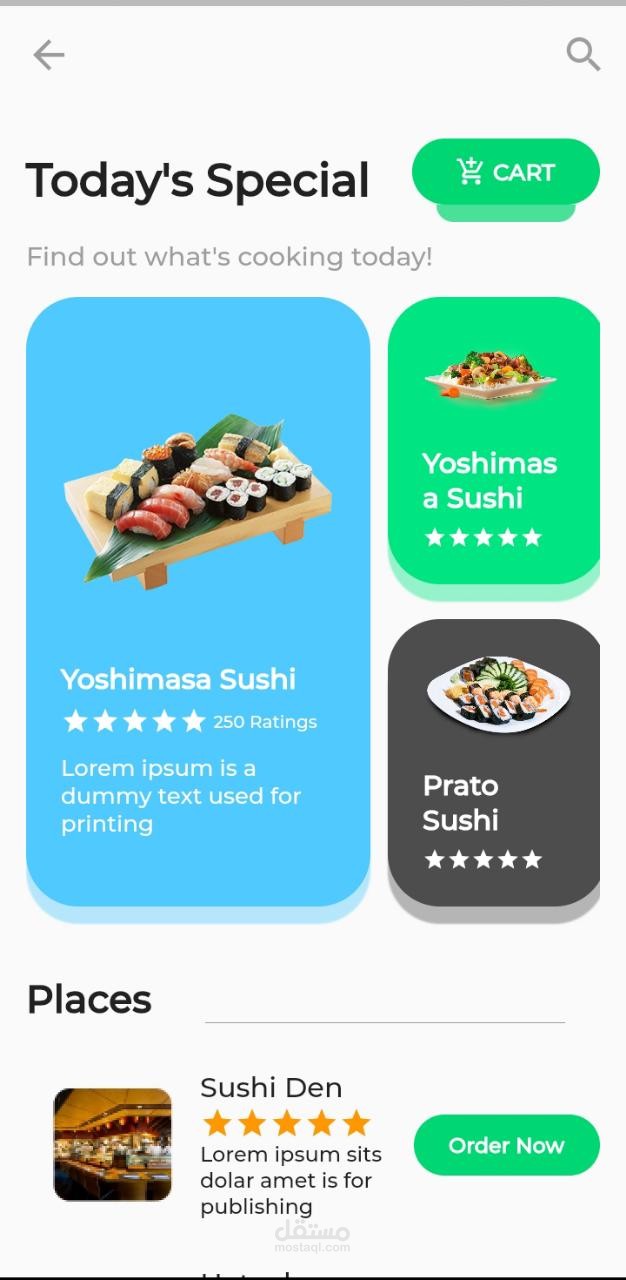The height and width of the screenshot is (1280, 626).
Task: Open the search magnifier
Action: pyautogui.click(x=583, y=54)
